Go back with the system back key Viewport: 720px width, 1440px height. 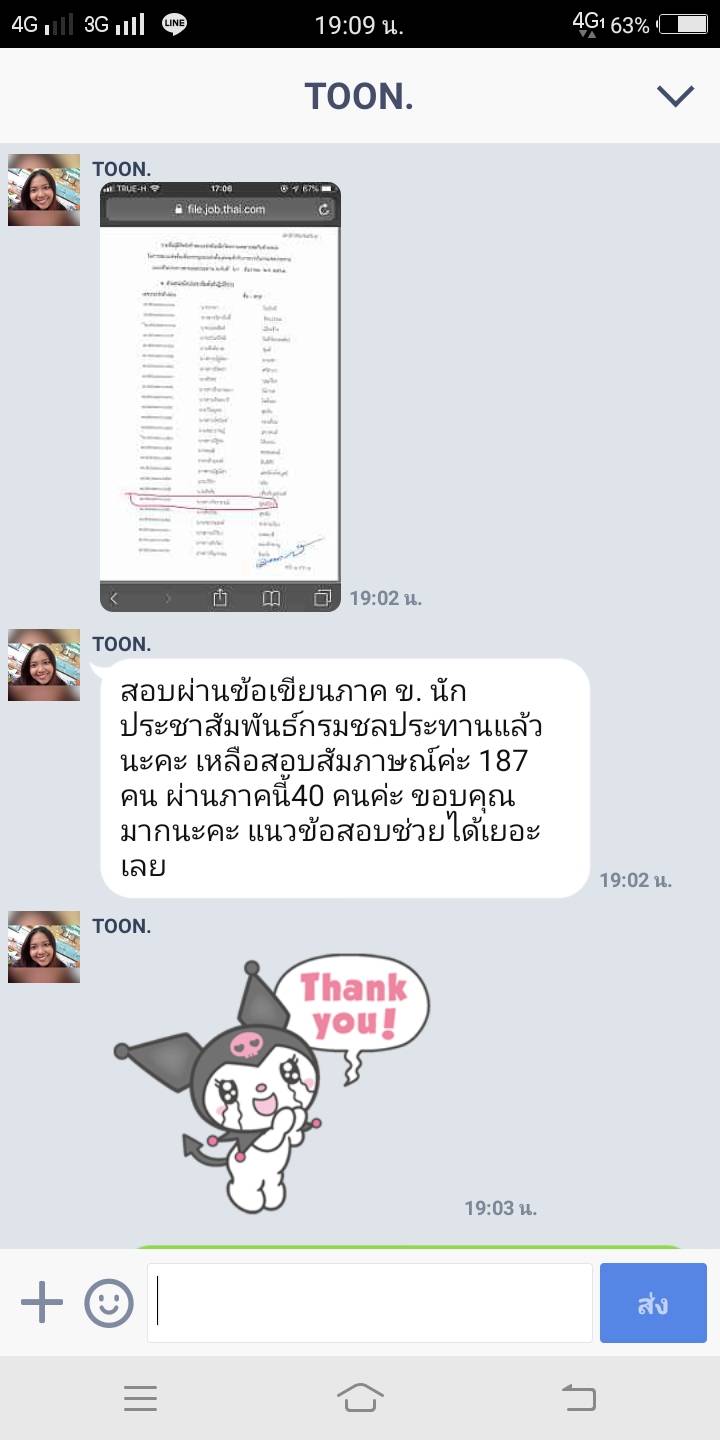click(578, 1397)
